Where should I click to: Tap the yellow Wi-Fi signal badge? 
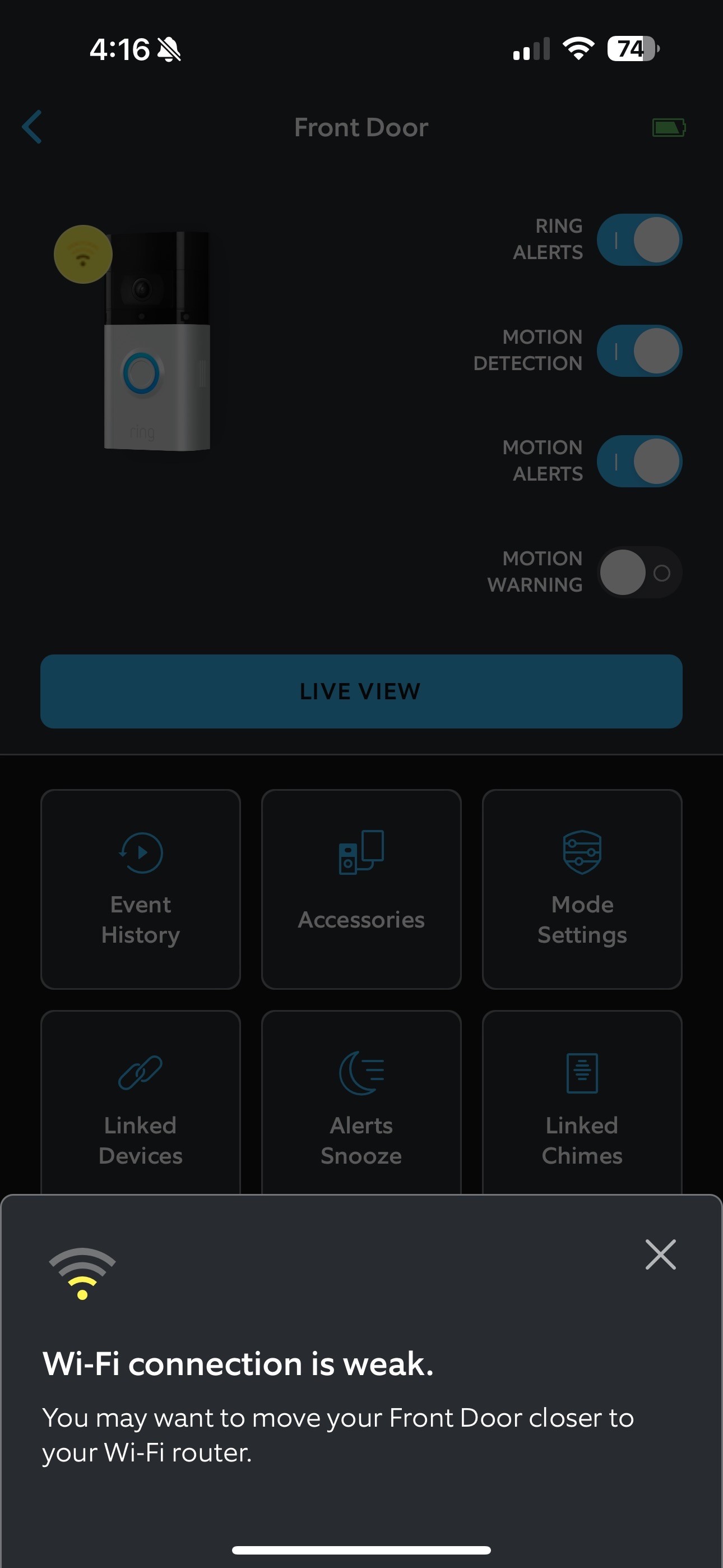pos(84,255)
